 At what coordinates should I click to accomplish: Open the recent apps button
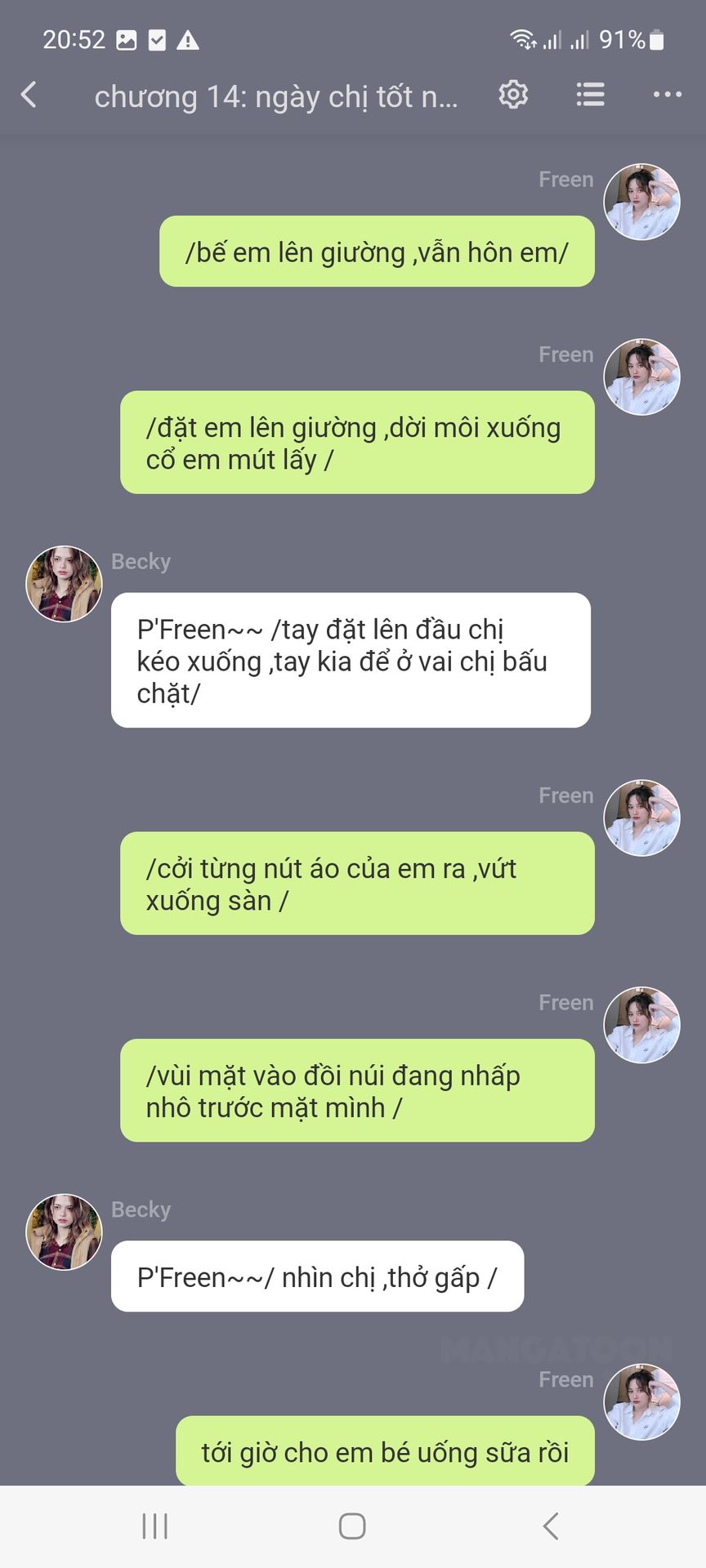(x=154, y=1526)
